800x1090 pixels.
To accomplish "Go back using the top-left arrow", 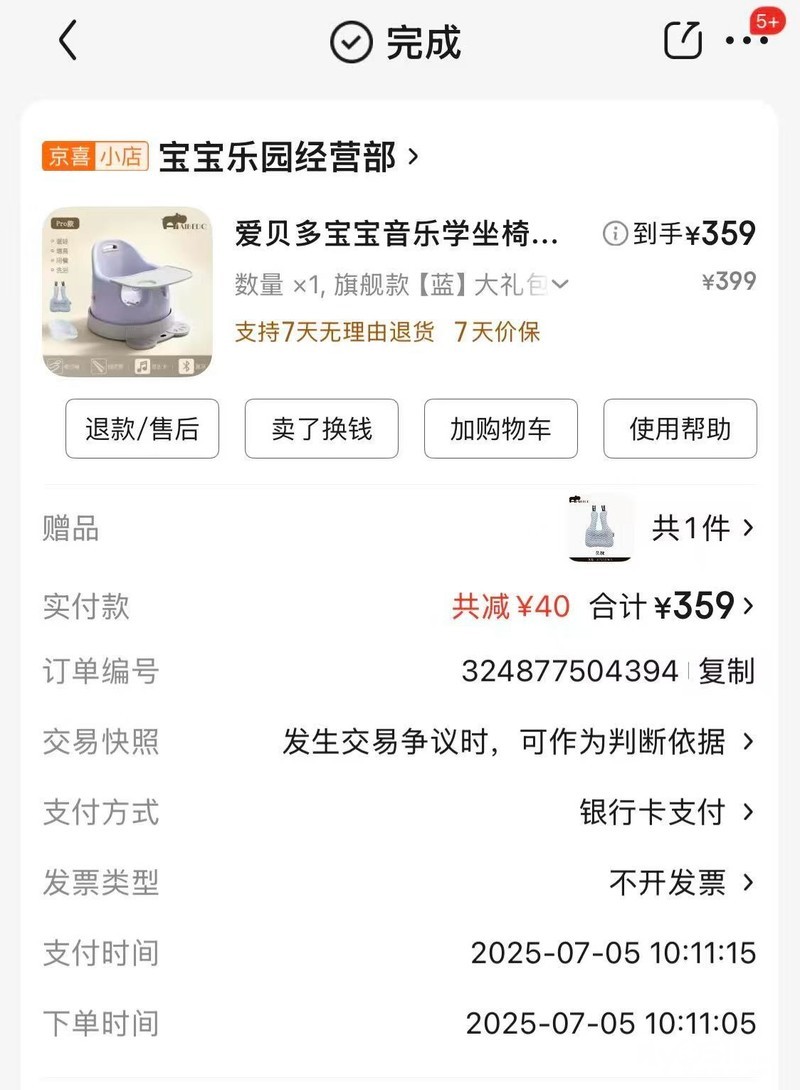I will tap(68, 42).
